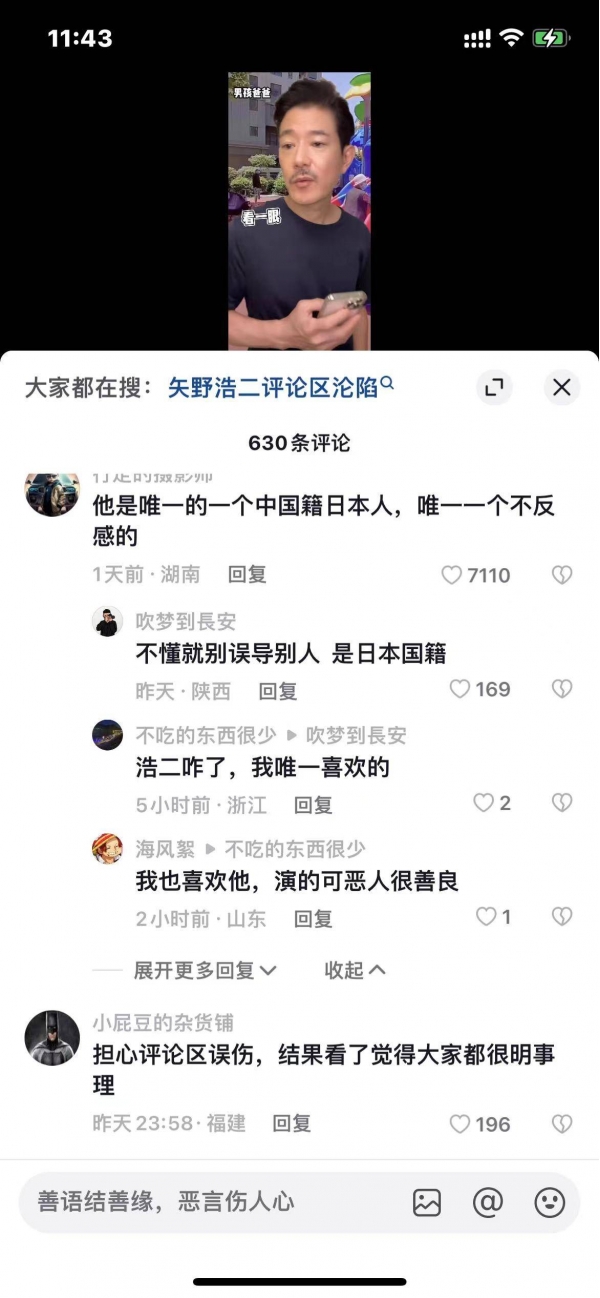Attach an image to the comment
The image size is (600, 1298).
(427, 1202)
